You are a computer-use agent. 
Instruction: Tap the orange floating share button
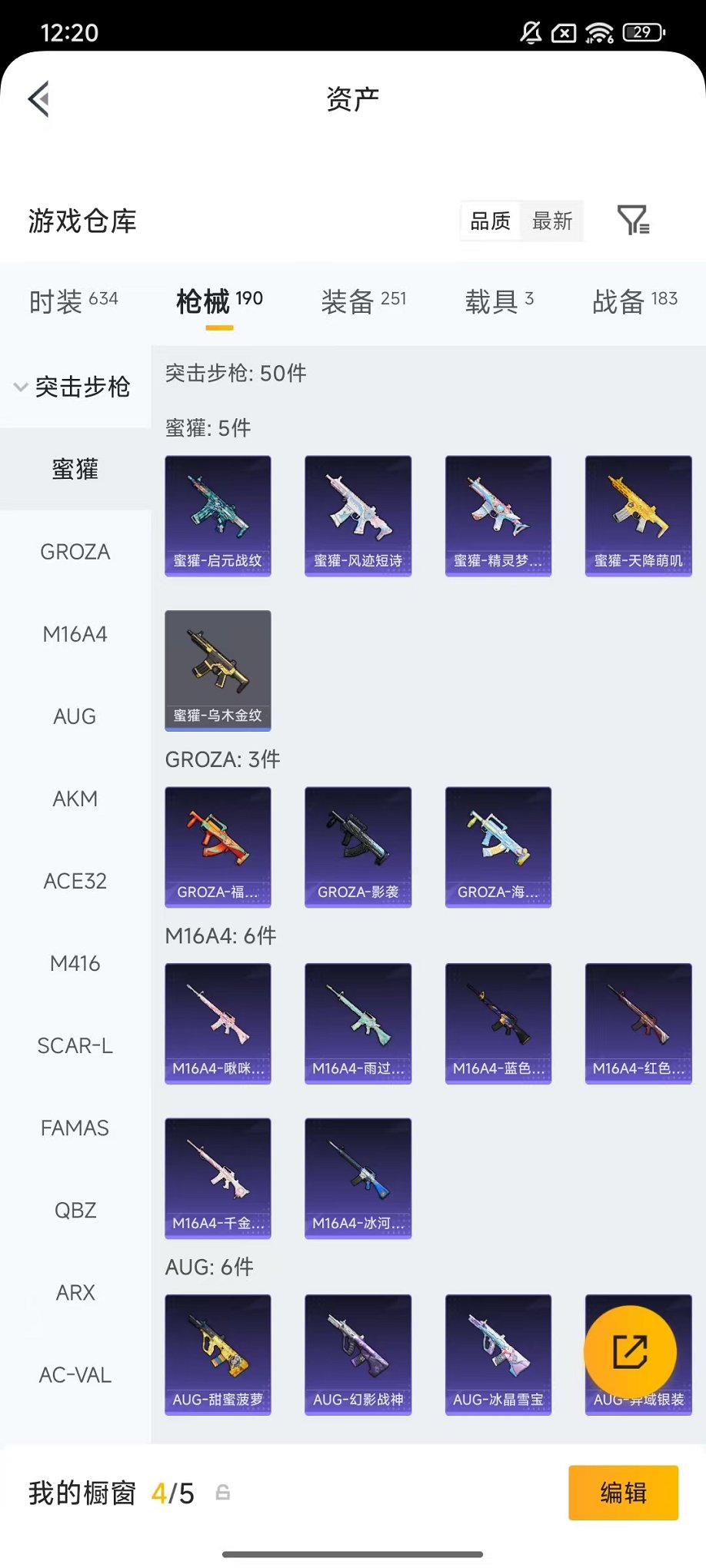[x=631, y=1352]
